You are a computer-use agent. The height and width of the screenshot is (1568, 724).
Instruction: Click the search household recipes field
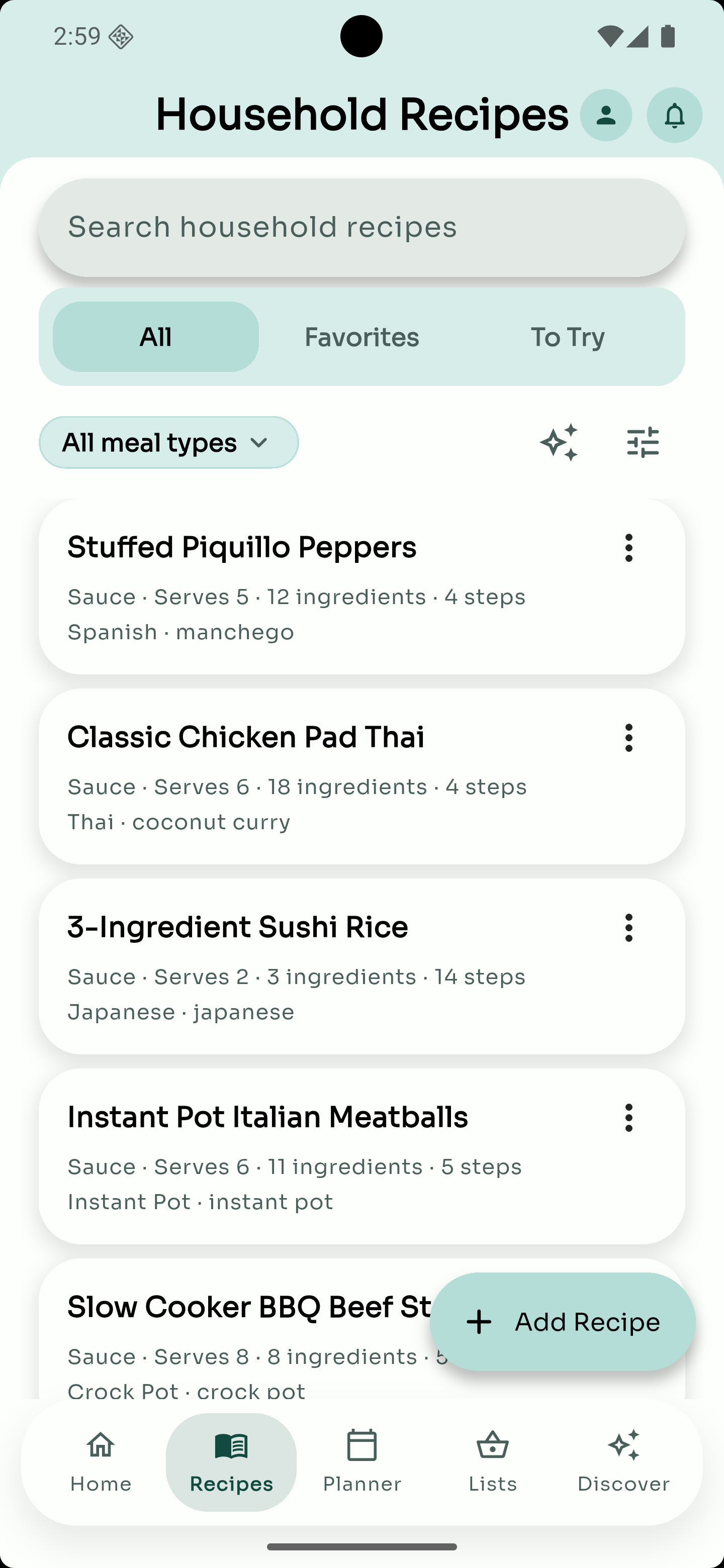pyautogui.click(x=361, y=227)
